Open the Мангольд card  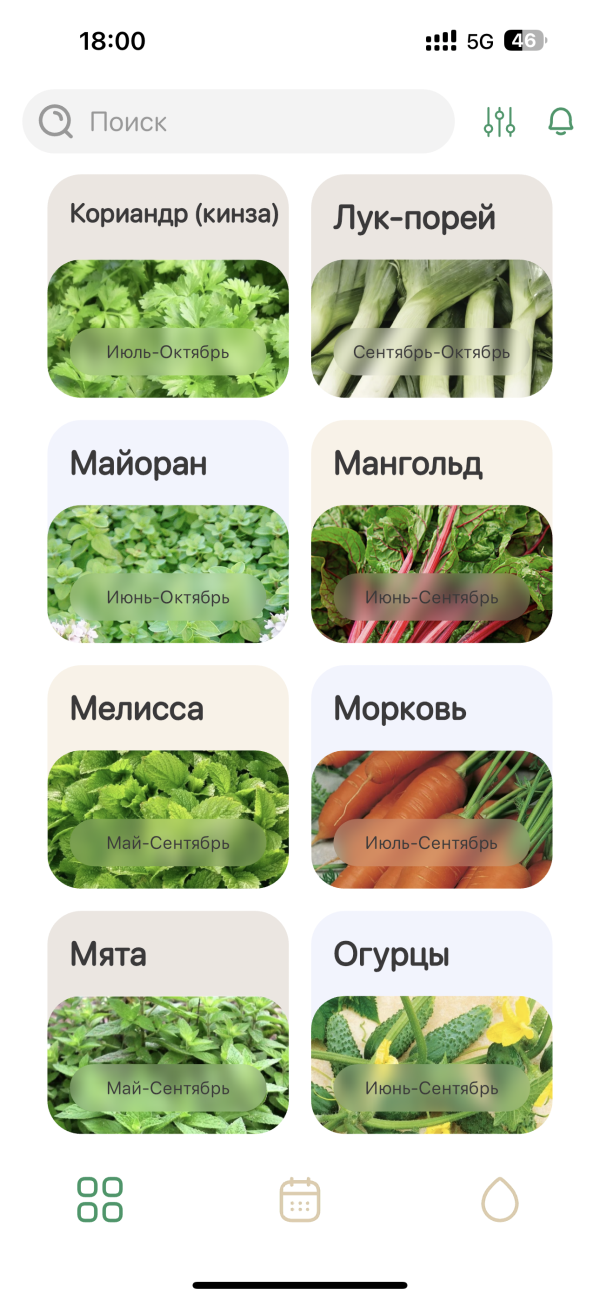[432, 532]
